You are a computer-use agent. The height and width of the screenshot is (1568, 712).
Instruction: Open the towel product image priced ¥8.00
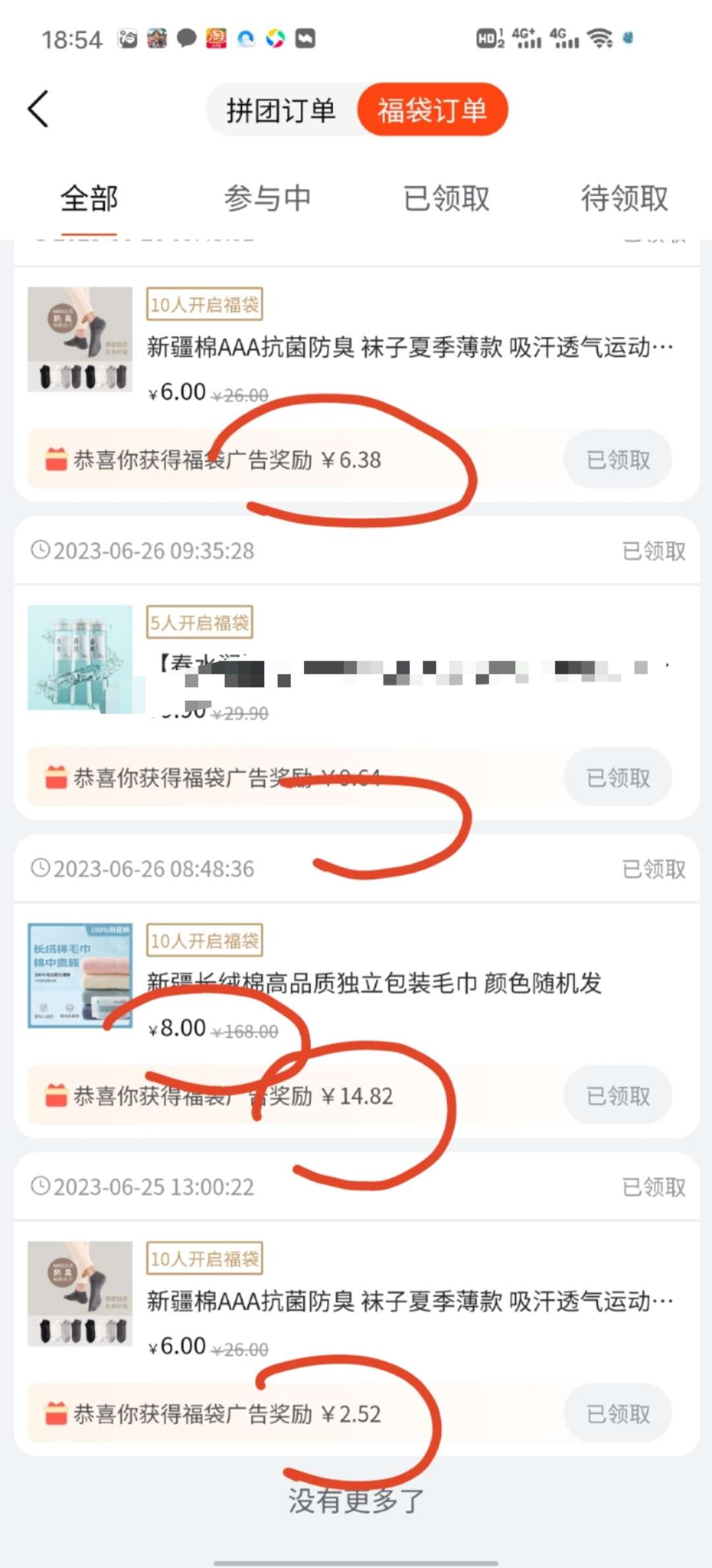[x=80, y=975]
